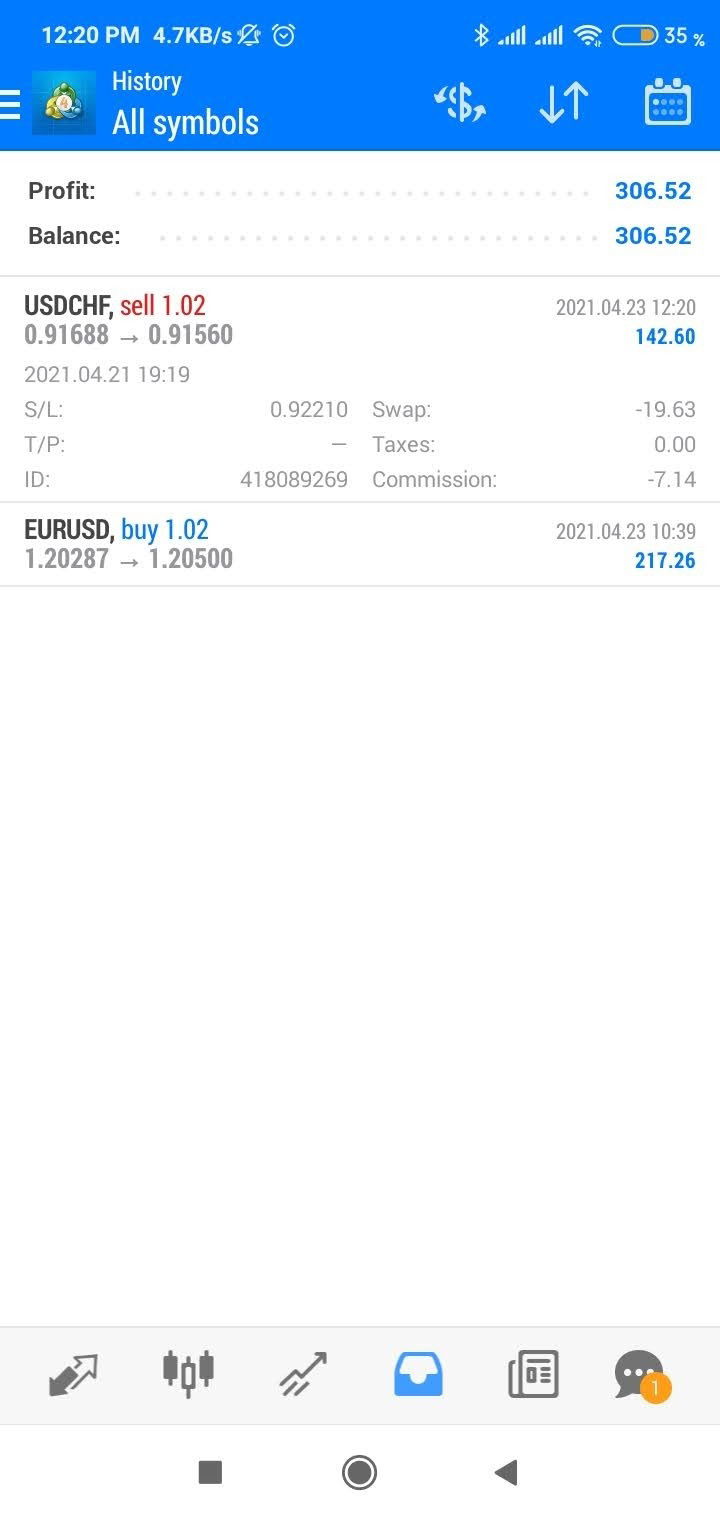Open the calendar date range picker
The height and width of the screenshot is (1520, 720).
(x=668, y=103)
